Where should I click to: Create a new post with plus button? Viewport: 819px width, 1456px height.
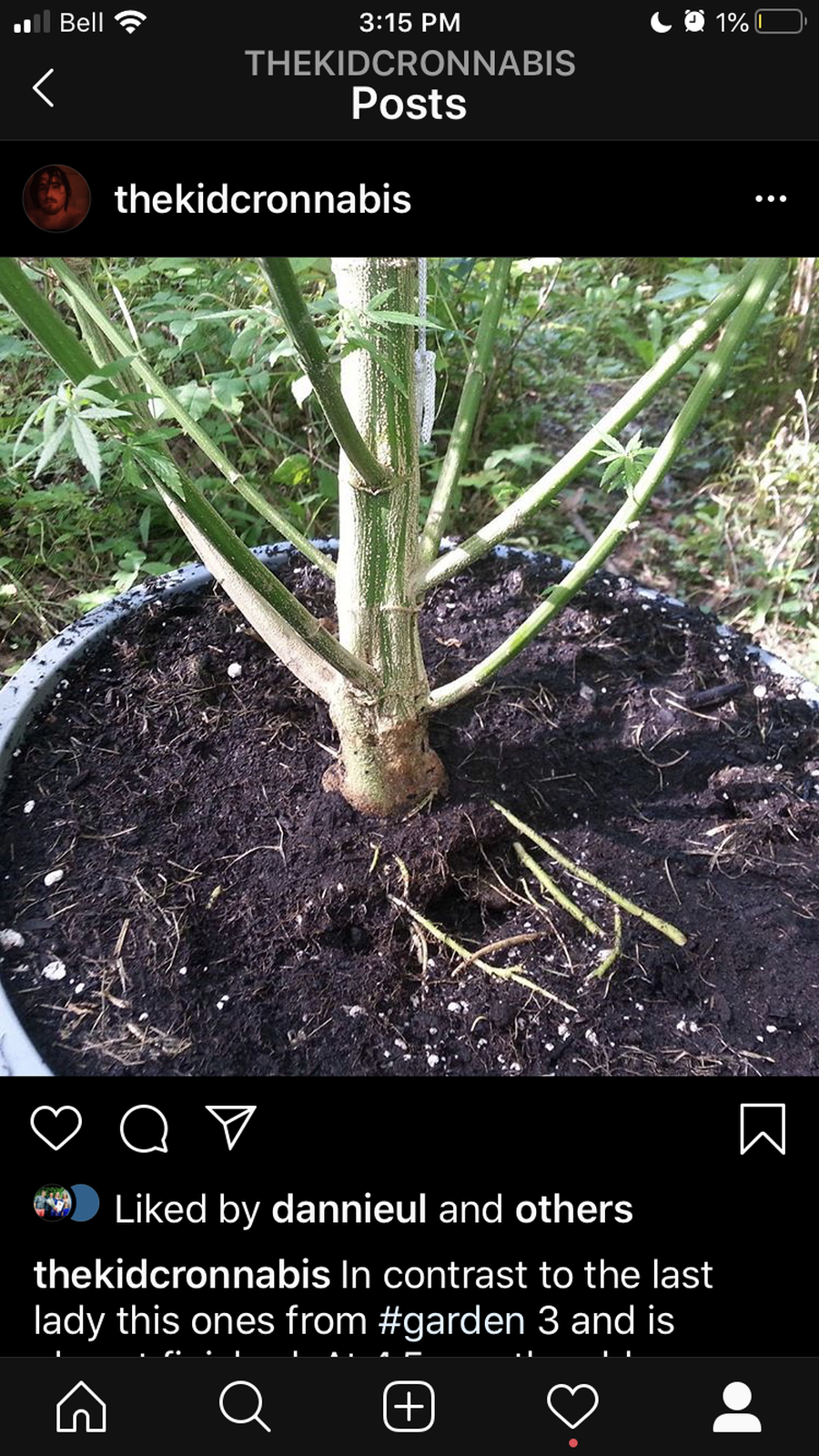(409, 1406)
